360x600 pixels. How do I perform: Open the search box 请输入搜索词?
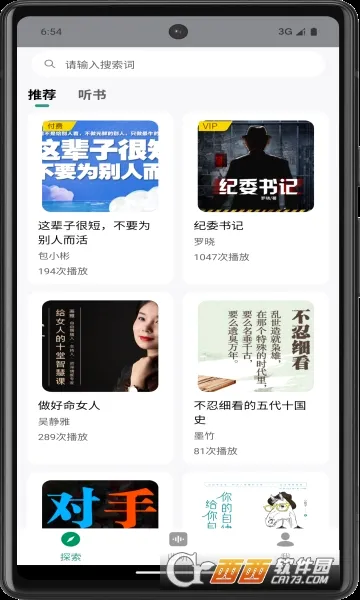click(x=178, y=64)
